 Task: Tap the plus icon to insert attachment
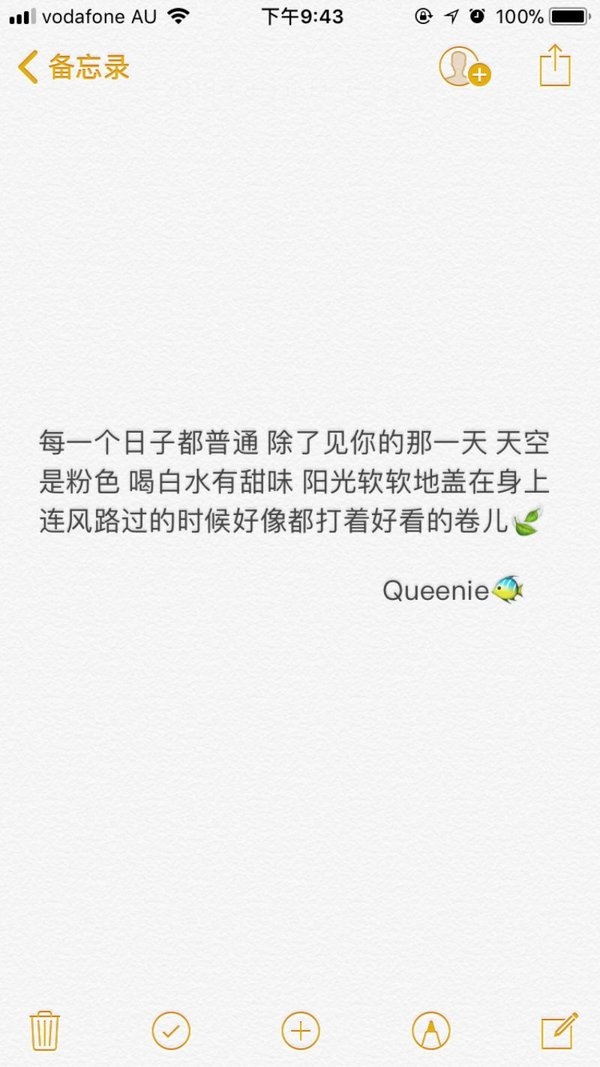coord(301,1031)
